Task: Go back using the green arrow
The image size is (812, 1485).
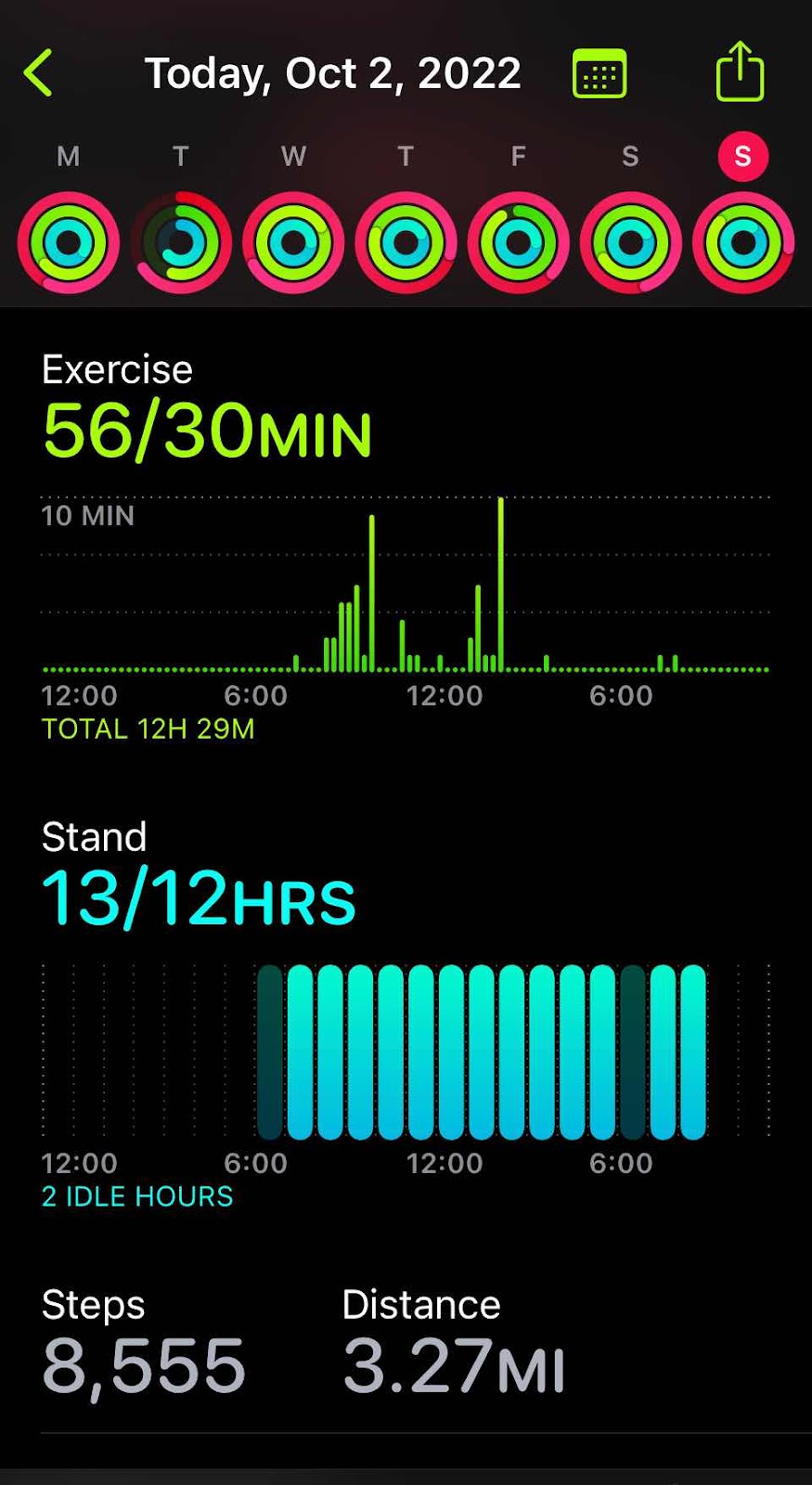Action: click(38, 73)
